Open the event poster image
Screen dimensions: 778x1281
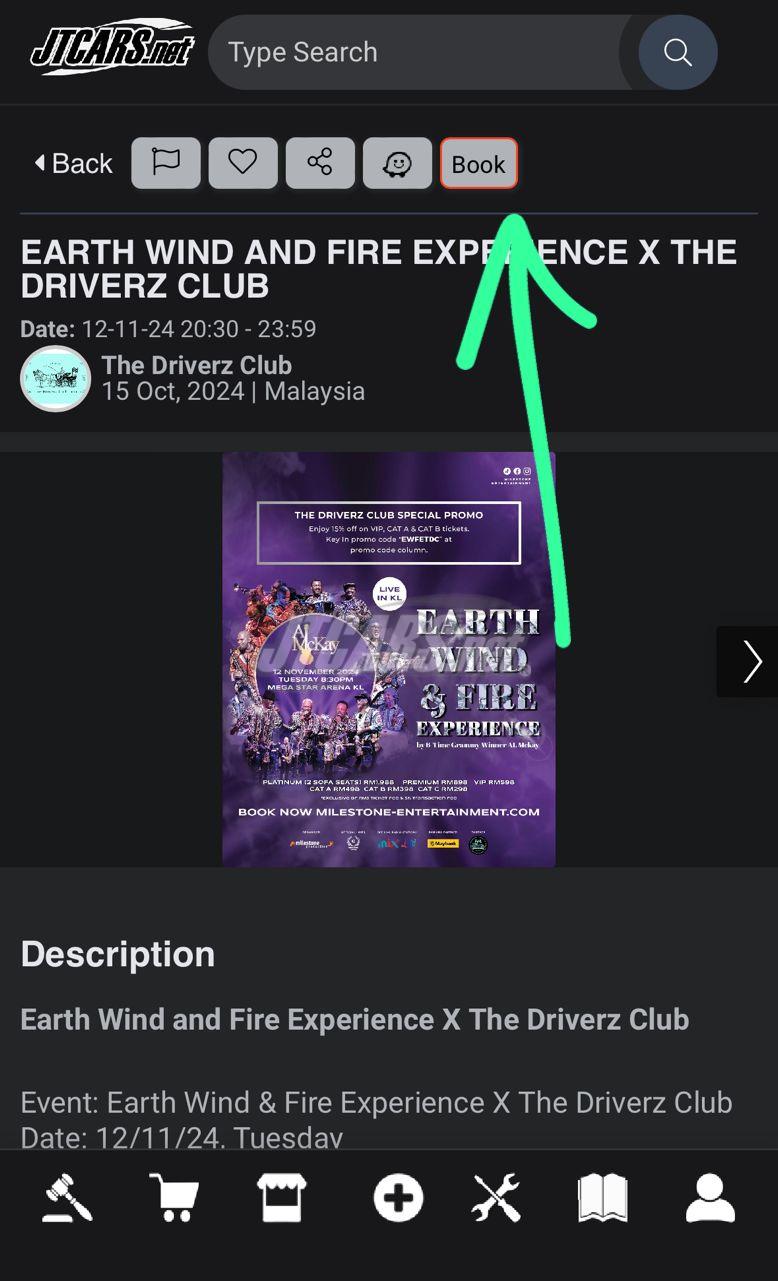coord(388,660)
